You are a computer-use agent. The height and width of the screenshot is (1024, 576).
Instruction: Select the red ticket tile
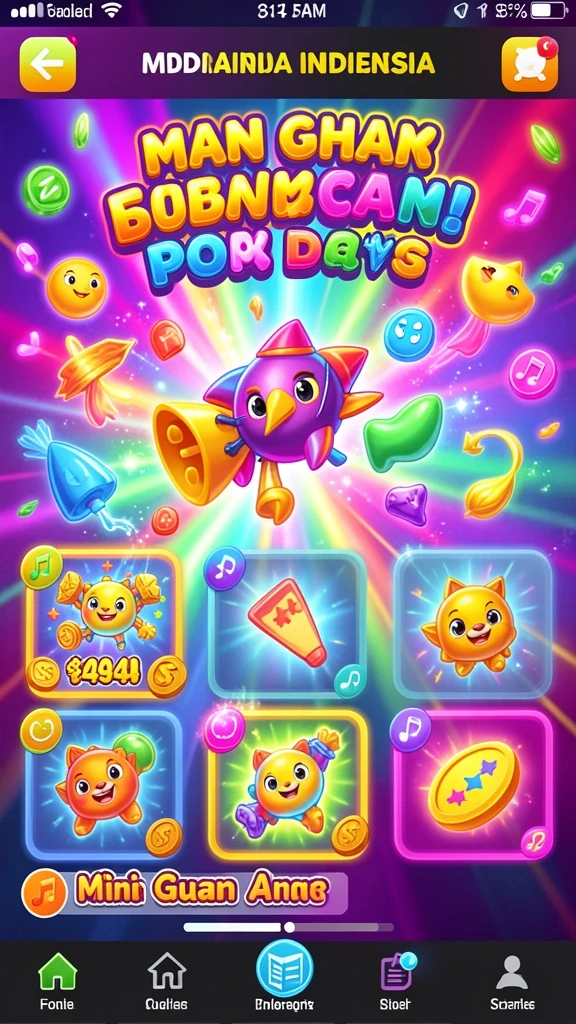(x=288, y=624)
